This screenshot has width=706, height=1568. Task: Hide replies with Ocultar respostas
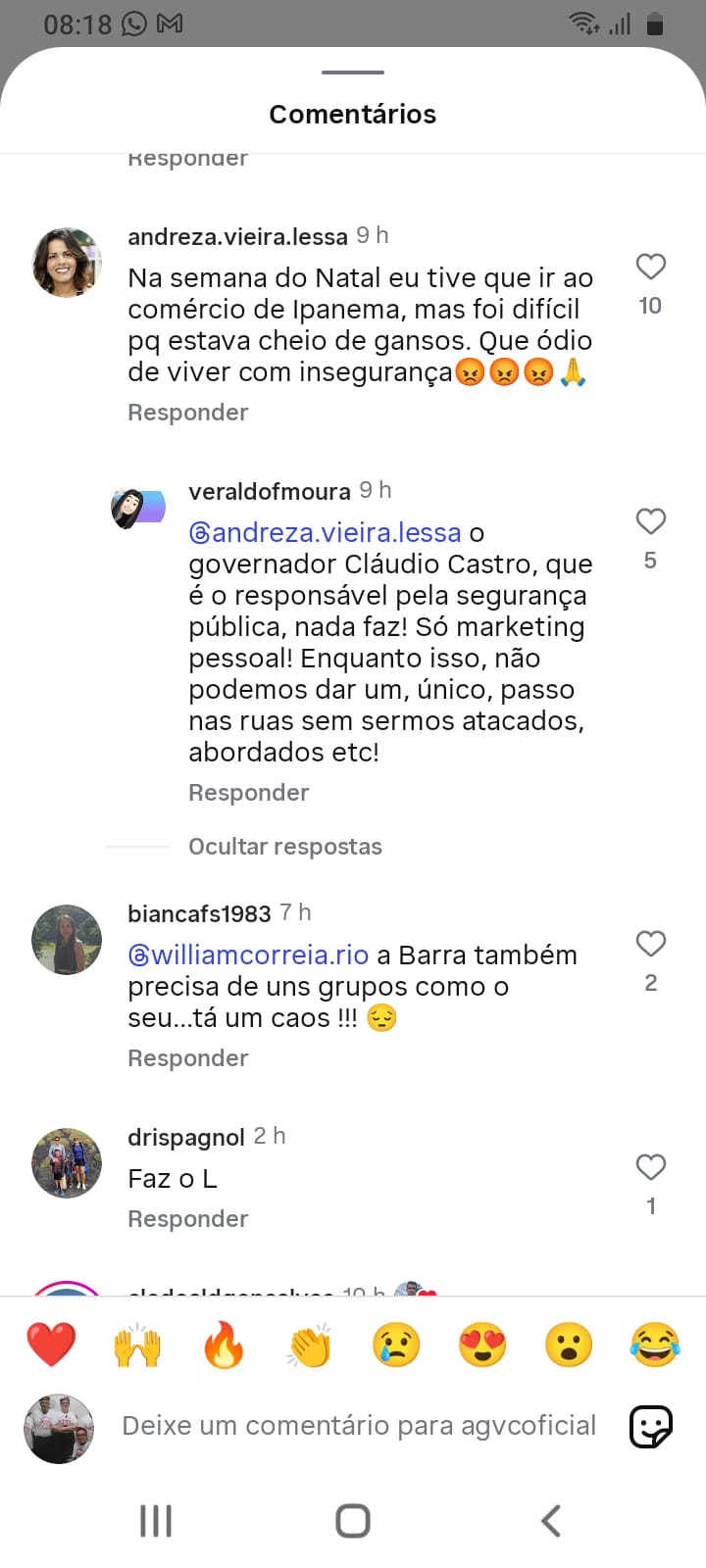284,847
